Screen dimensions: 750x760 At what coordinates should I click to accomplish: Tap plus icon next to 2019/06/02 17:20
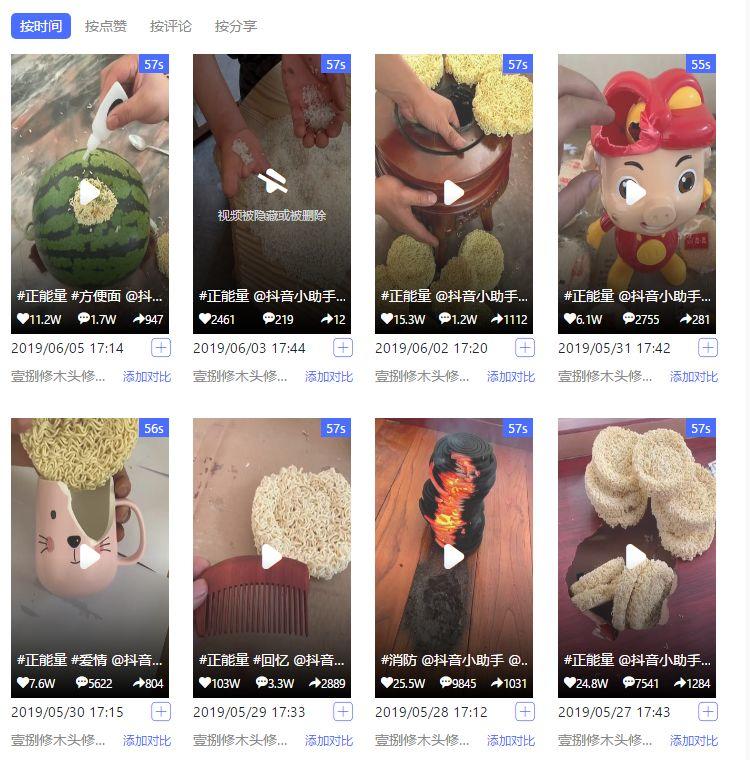coord(525,348)
